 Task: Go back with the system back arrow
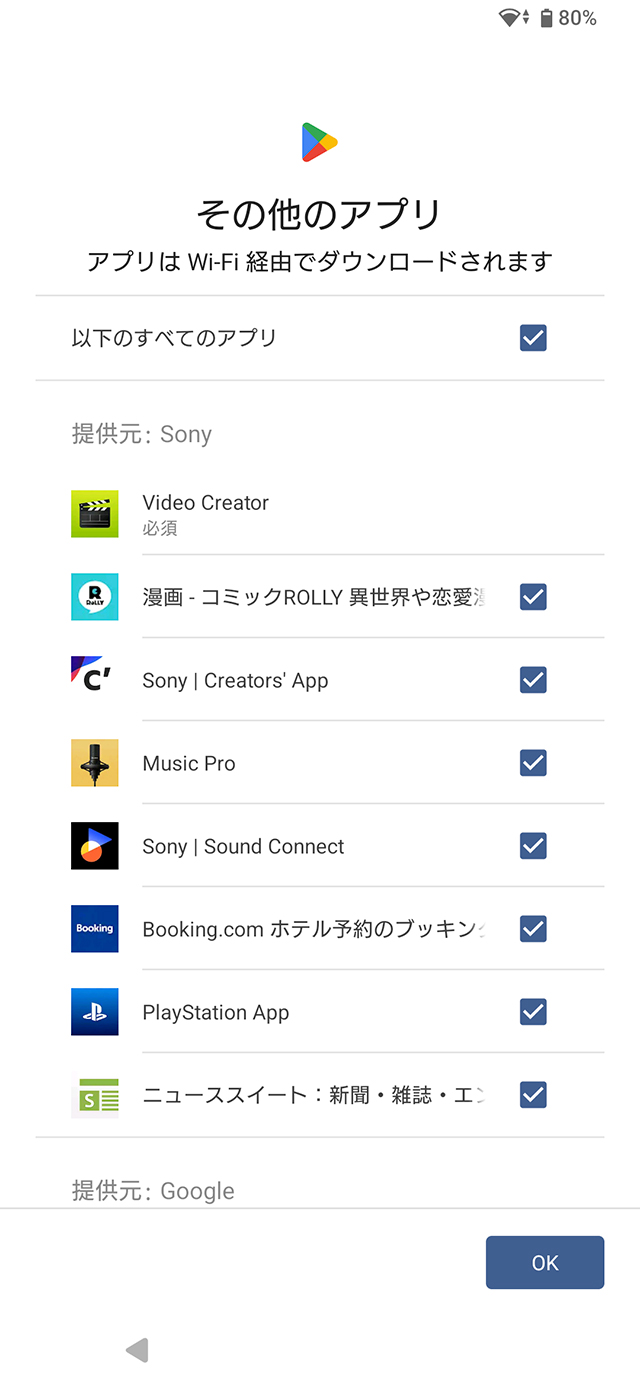137,1350
